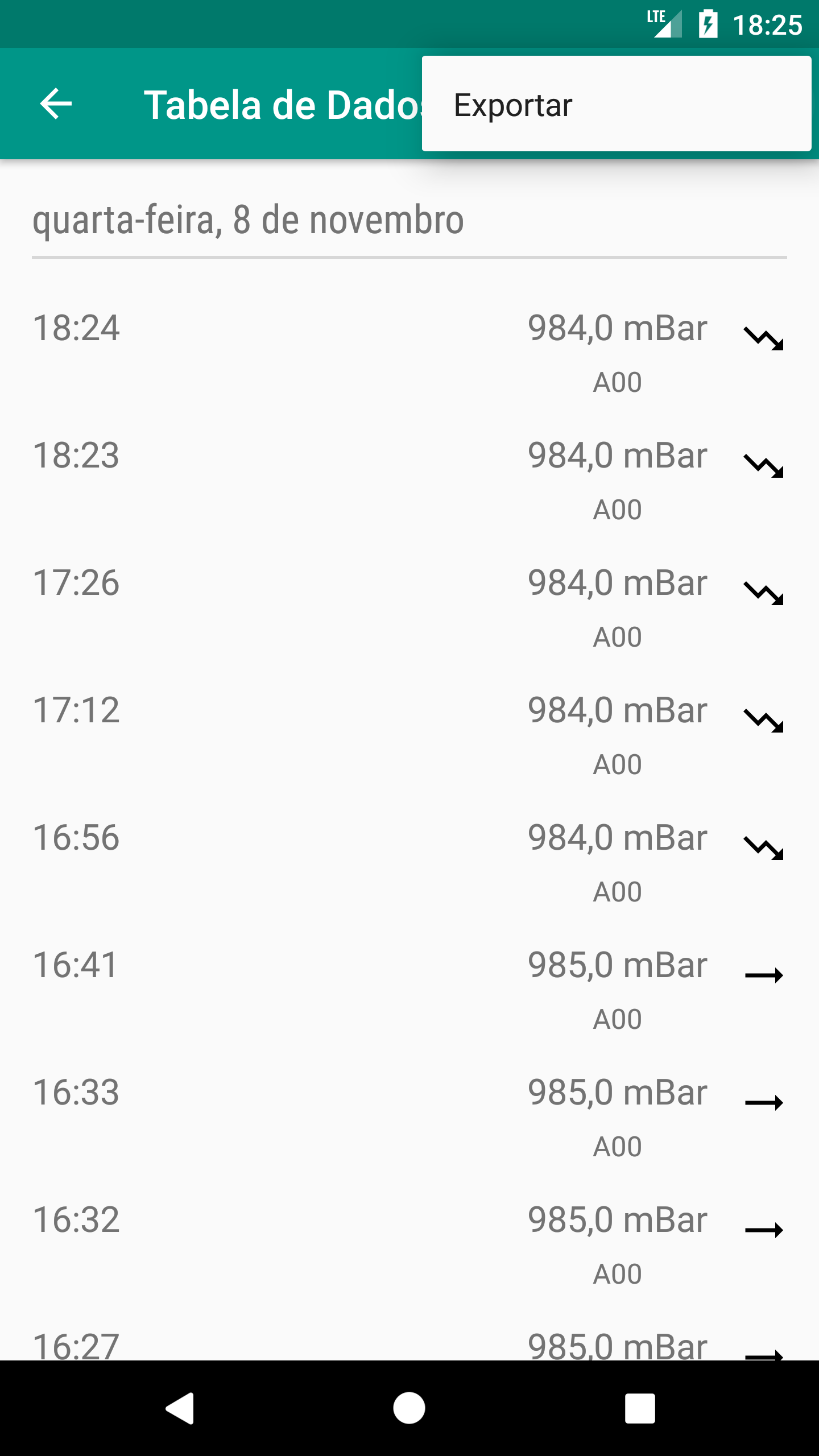This screenshot has height=1456, width=819.
Task: Go back using the toolbar arrow
Action: 56,104
